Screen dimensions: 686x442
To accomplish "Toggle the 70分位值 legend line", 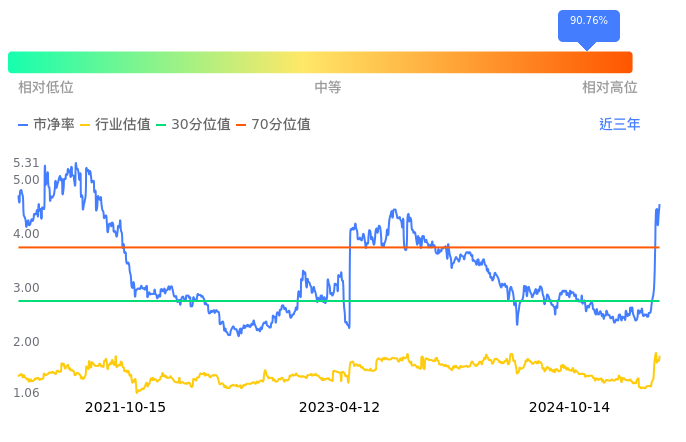I will tap(273, 124).
